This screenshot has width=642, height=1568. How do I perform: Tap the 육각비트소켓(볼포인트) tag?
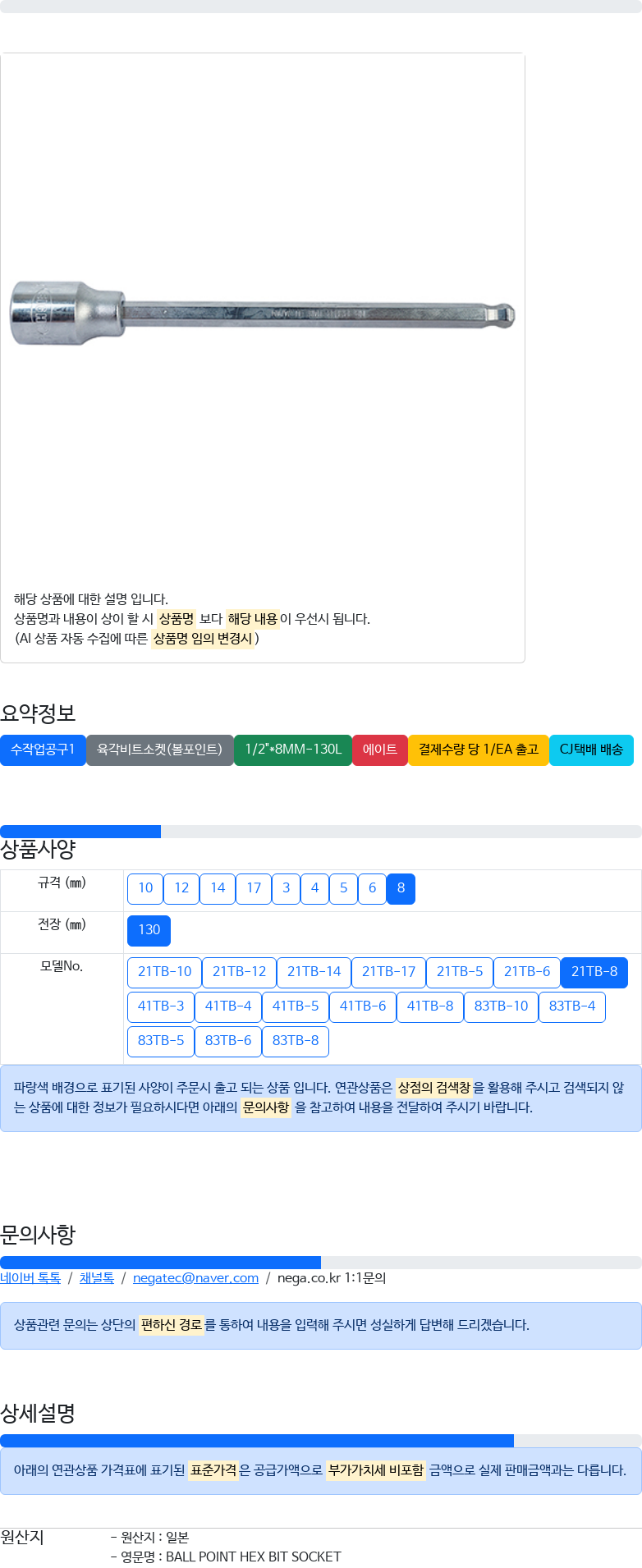click(159, 750)
